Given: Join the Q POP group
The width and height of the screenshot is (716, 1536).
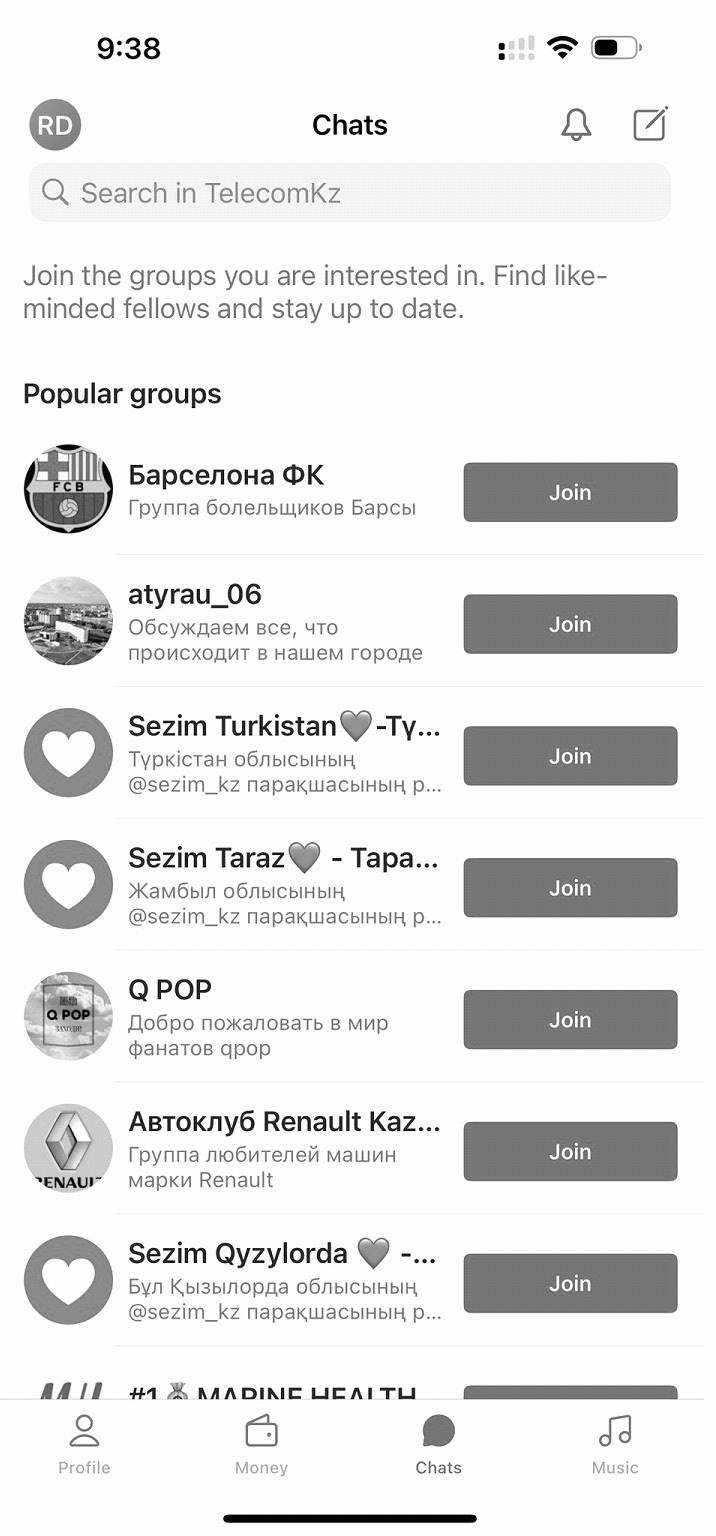Looking at the screenshot, I should click(570, 1020).
